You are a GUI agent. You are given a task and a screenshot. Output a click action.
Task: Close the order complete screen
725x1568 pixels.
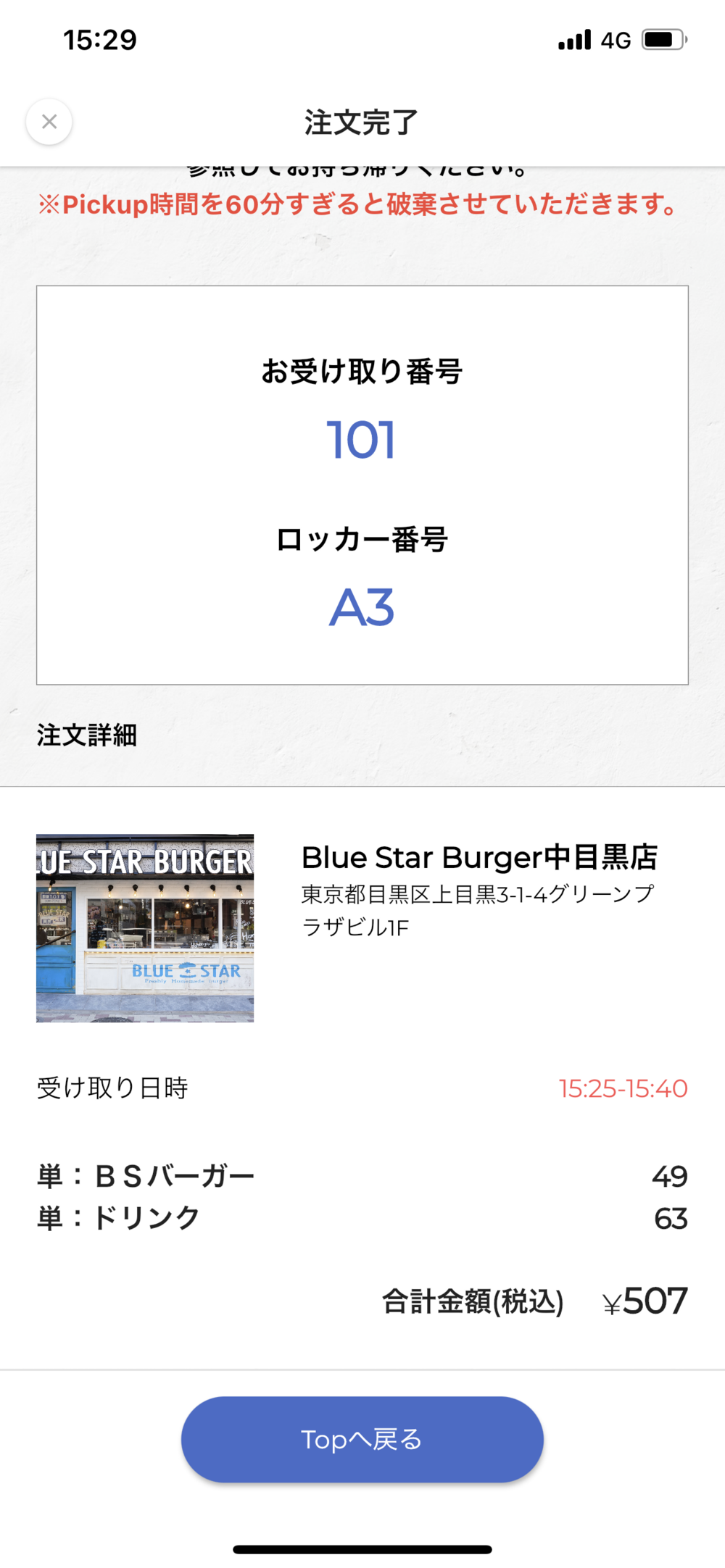(49, 122)
